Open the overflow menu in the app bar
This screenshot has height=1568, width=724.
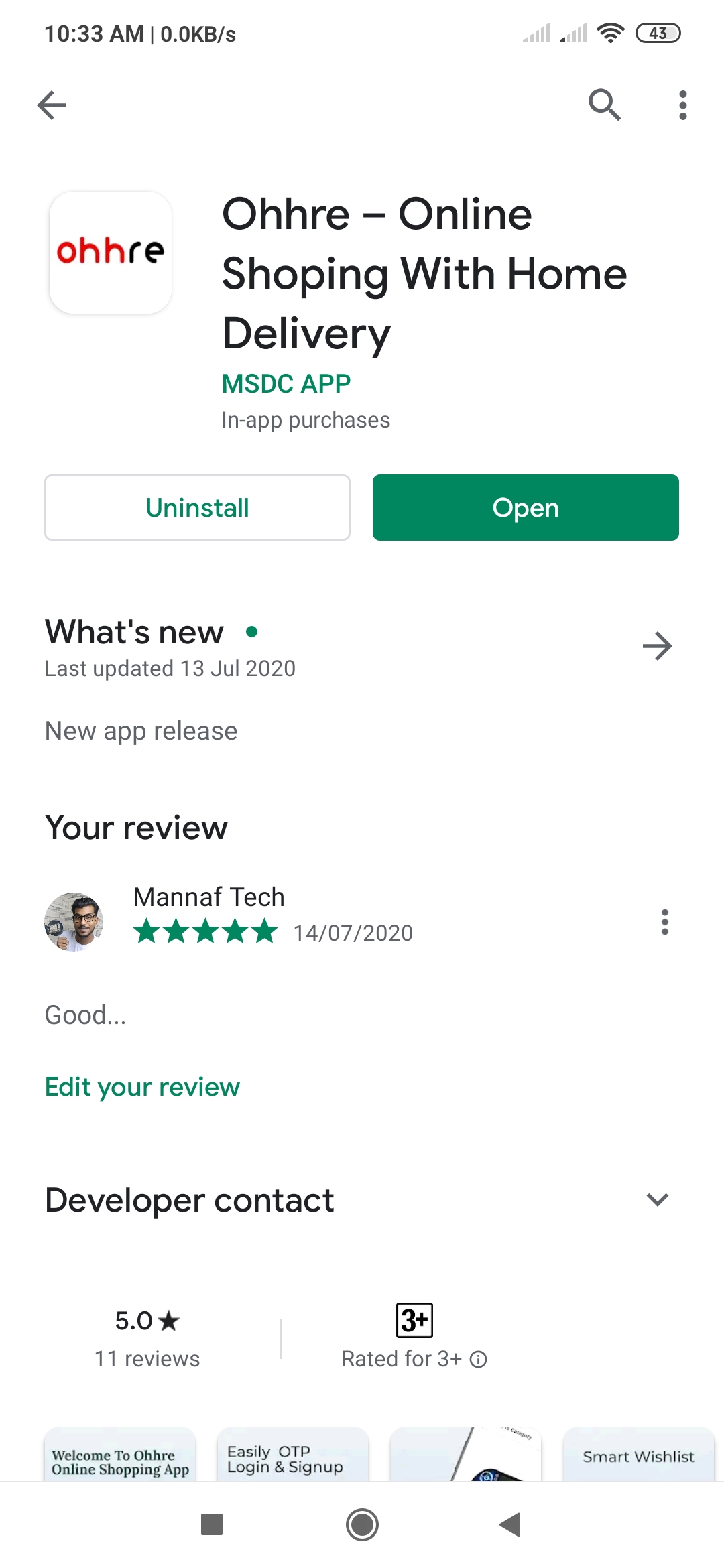tap(682, 105)
